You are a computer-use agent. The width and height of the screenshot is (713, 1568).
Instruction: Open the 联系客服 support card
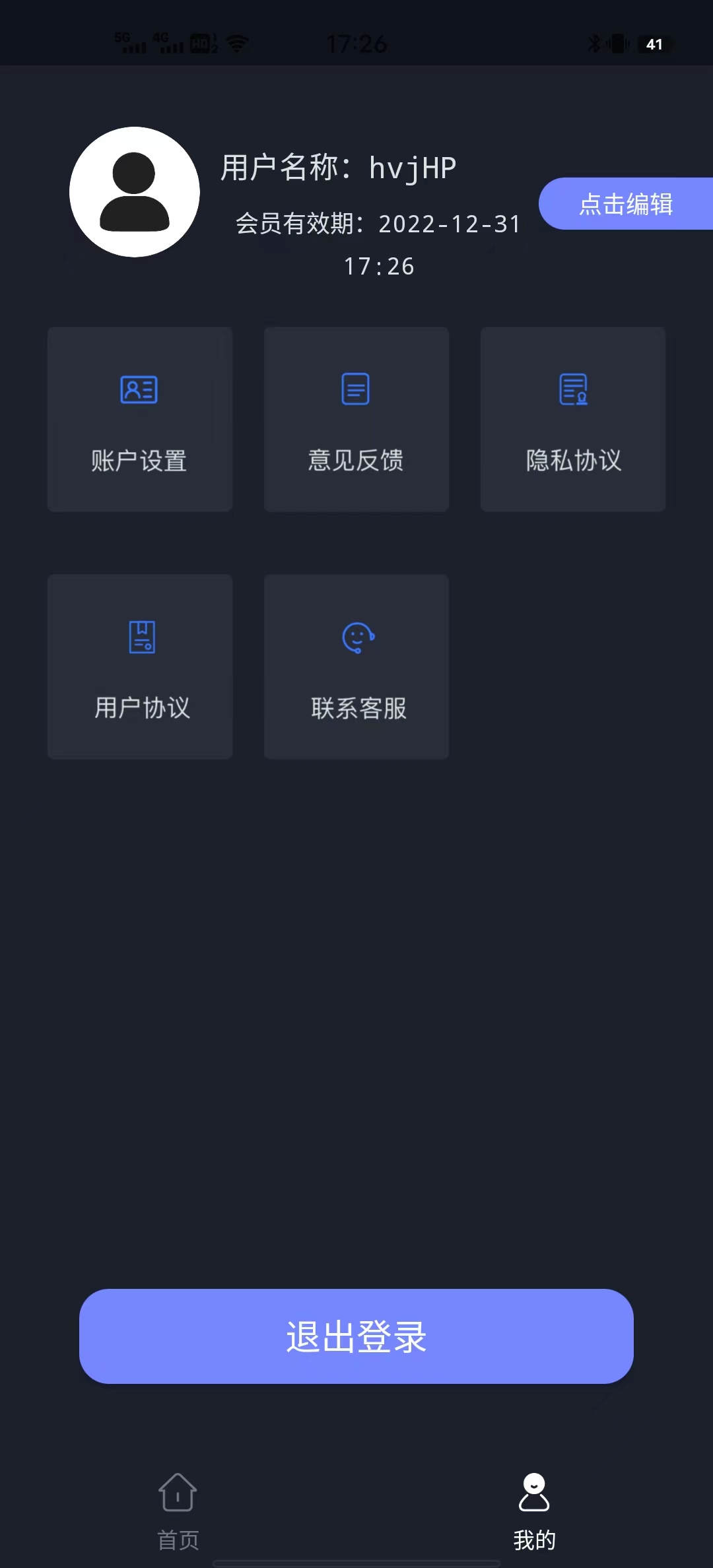pos(356,667)
